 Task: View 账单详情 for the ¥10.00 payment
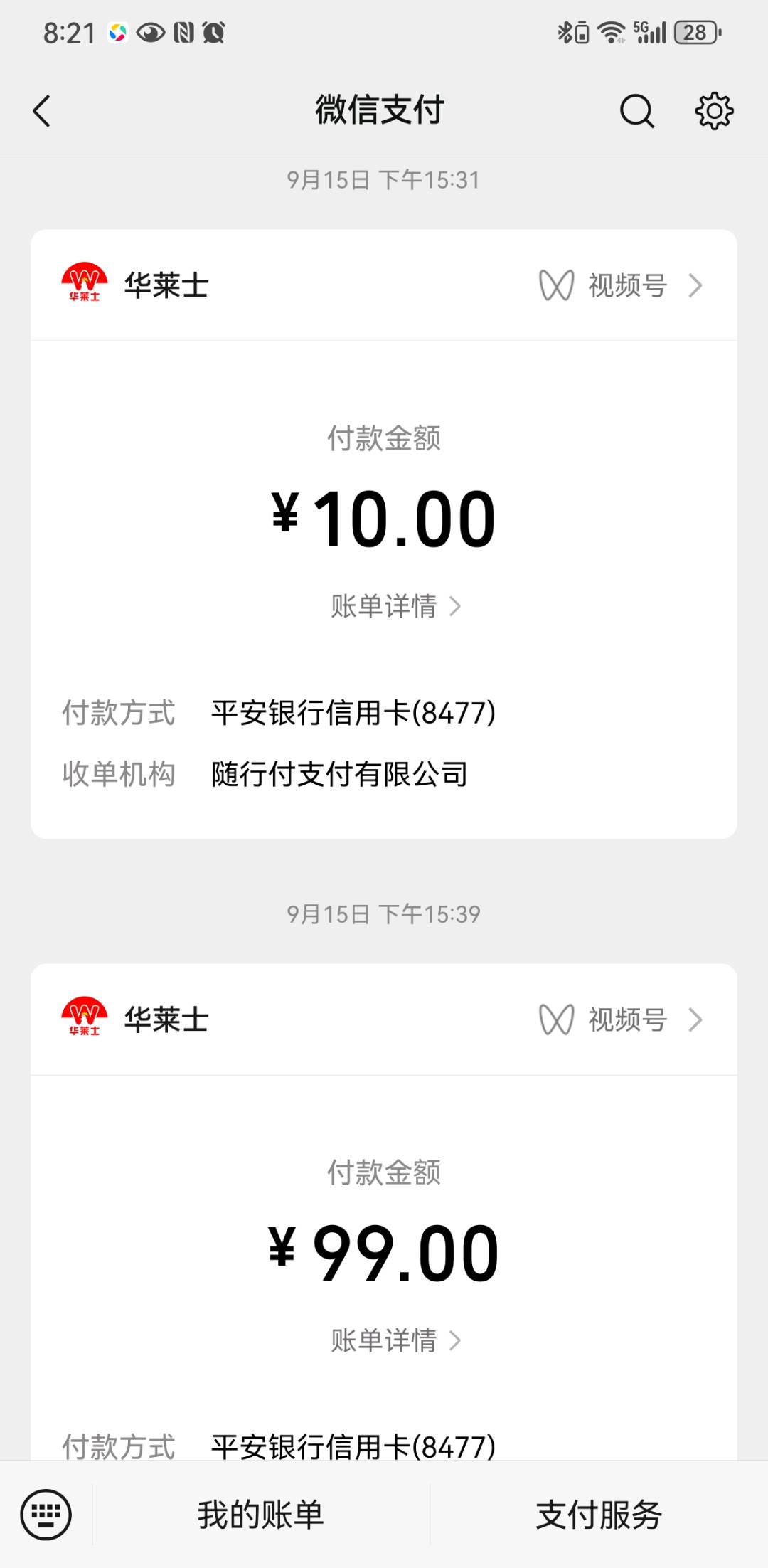[395, 606]
